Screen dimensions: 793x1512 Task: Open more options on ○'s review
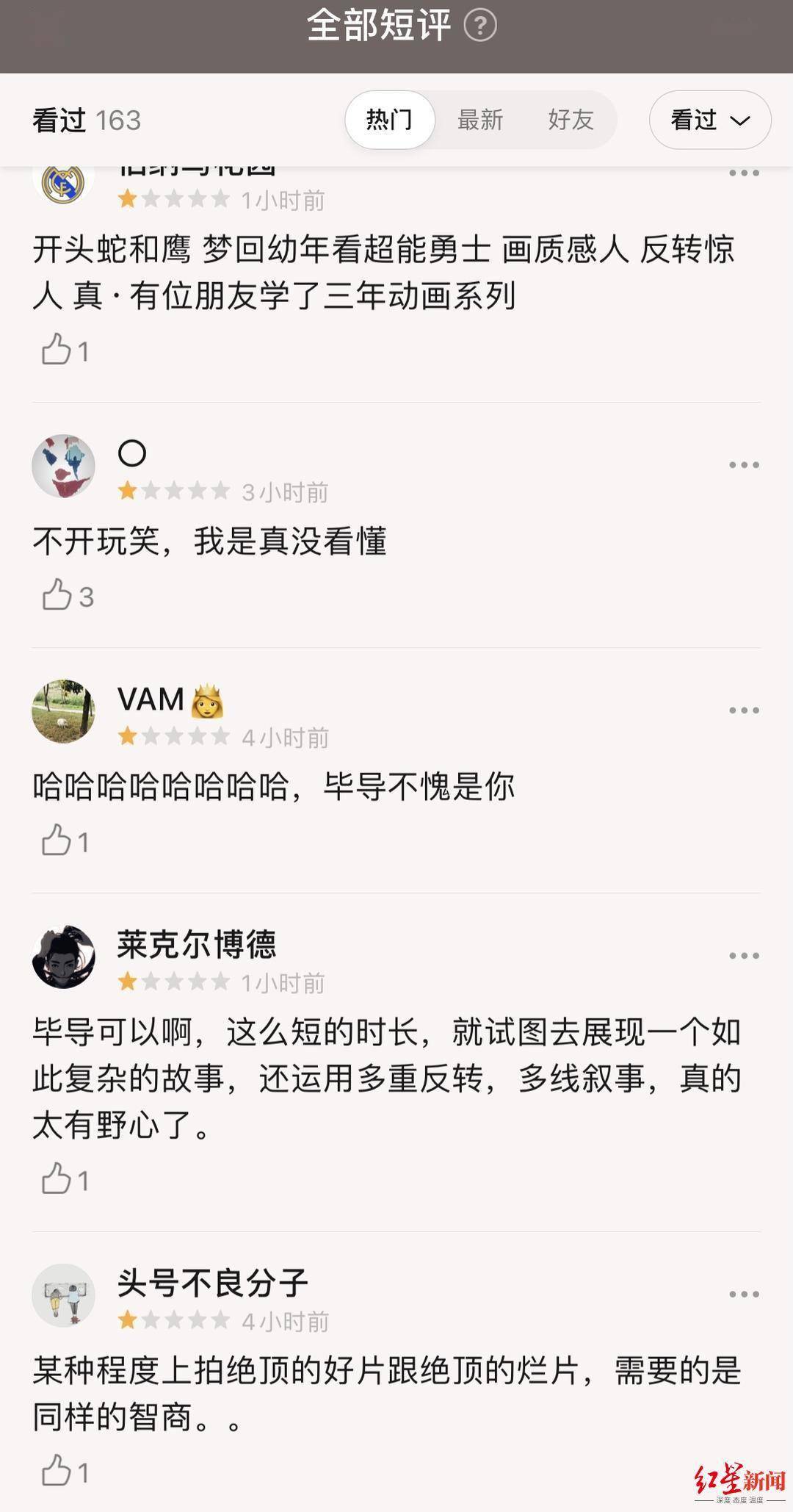click(743, 465)
